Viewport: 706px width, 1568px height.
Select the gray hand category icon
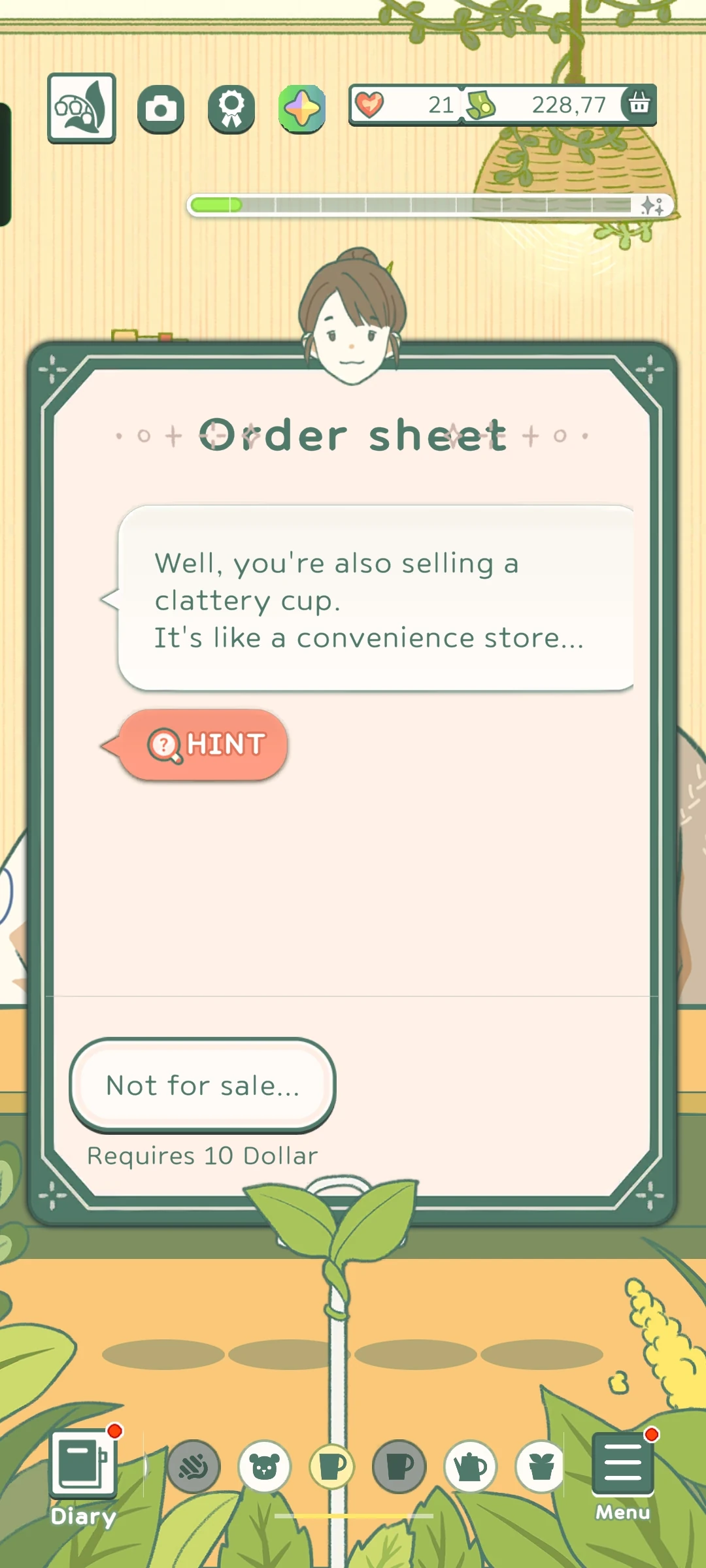193,1467
